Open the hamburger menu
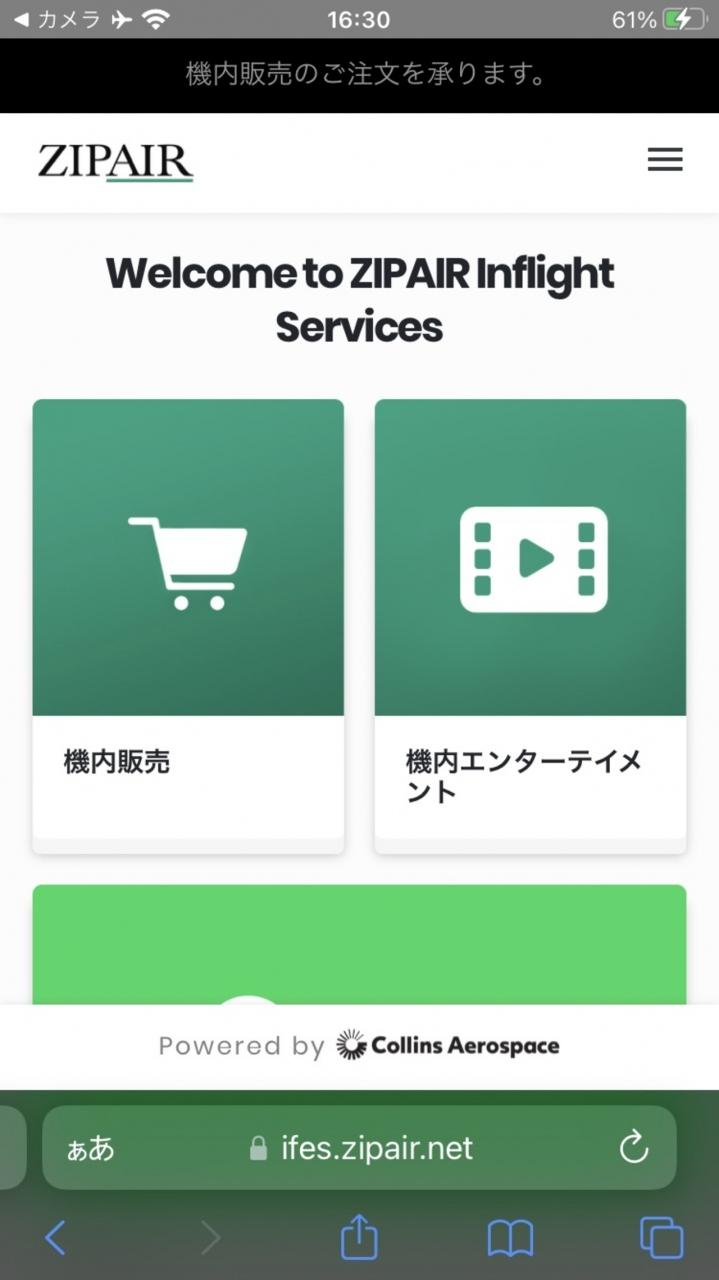The height and width of the screenshot is (1280, 719). click(x=664, y=160)
